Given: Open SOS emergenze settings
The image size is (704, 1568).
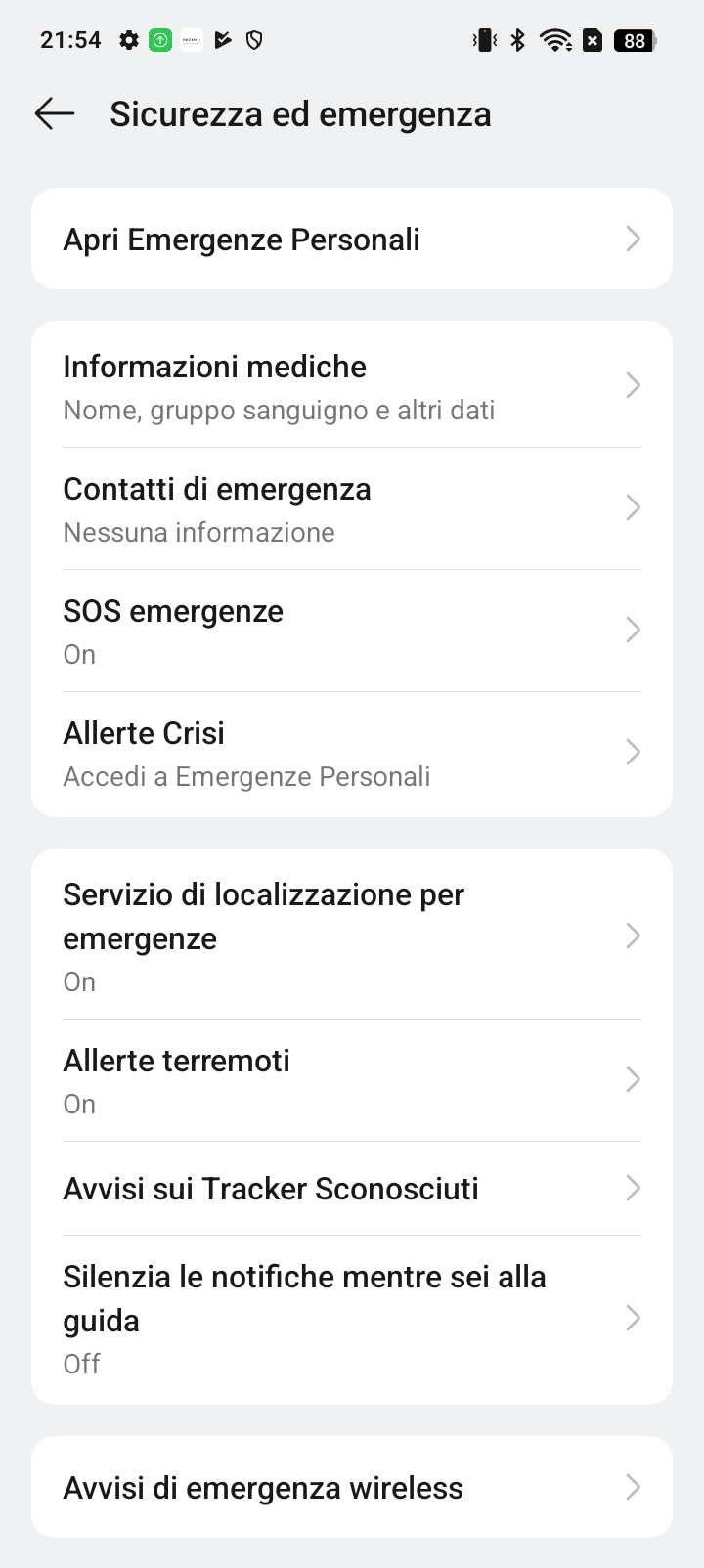Looking at the screenshot, I should pos(352,631).
